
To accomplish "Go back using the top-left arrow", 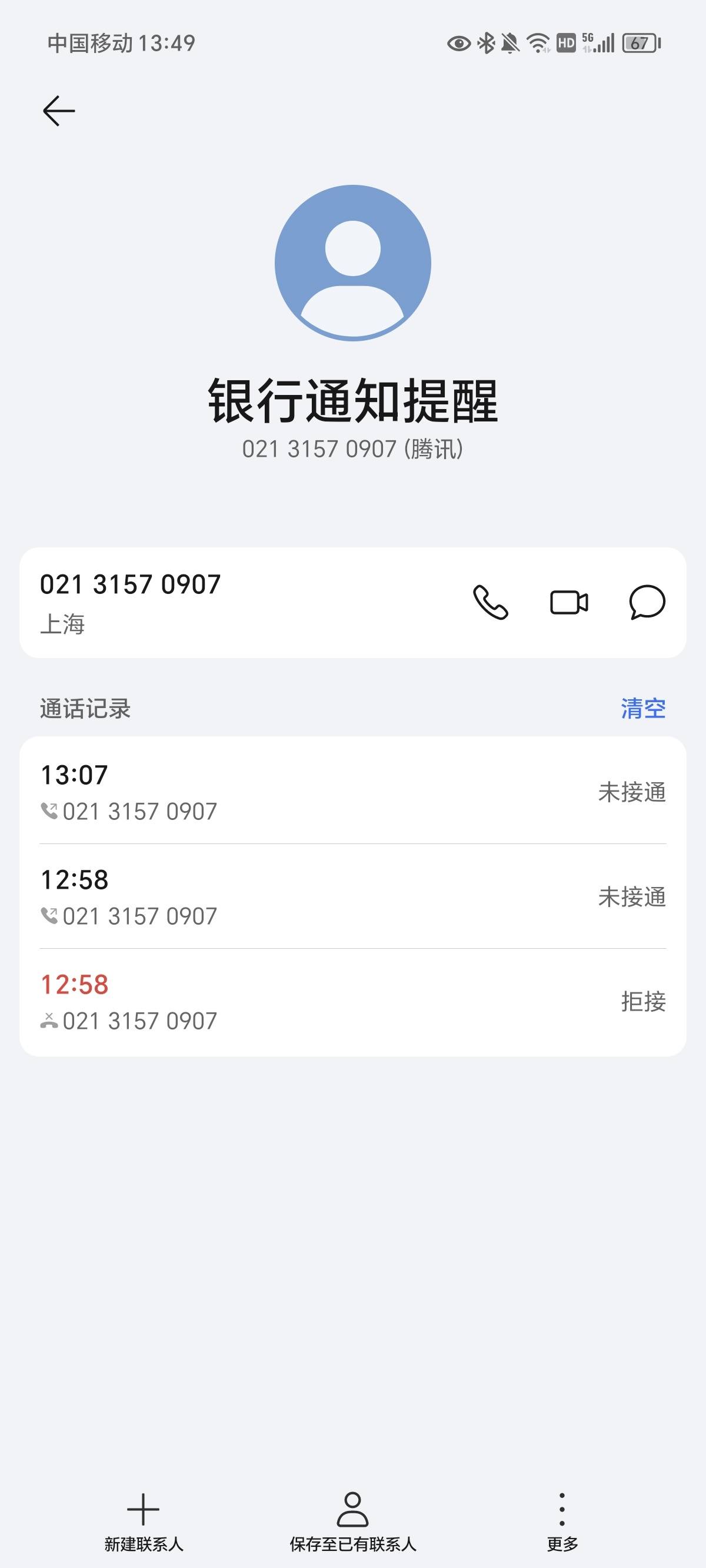I will (x=59, y=111).
